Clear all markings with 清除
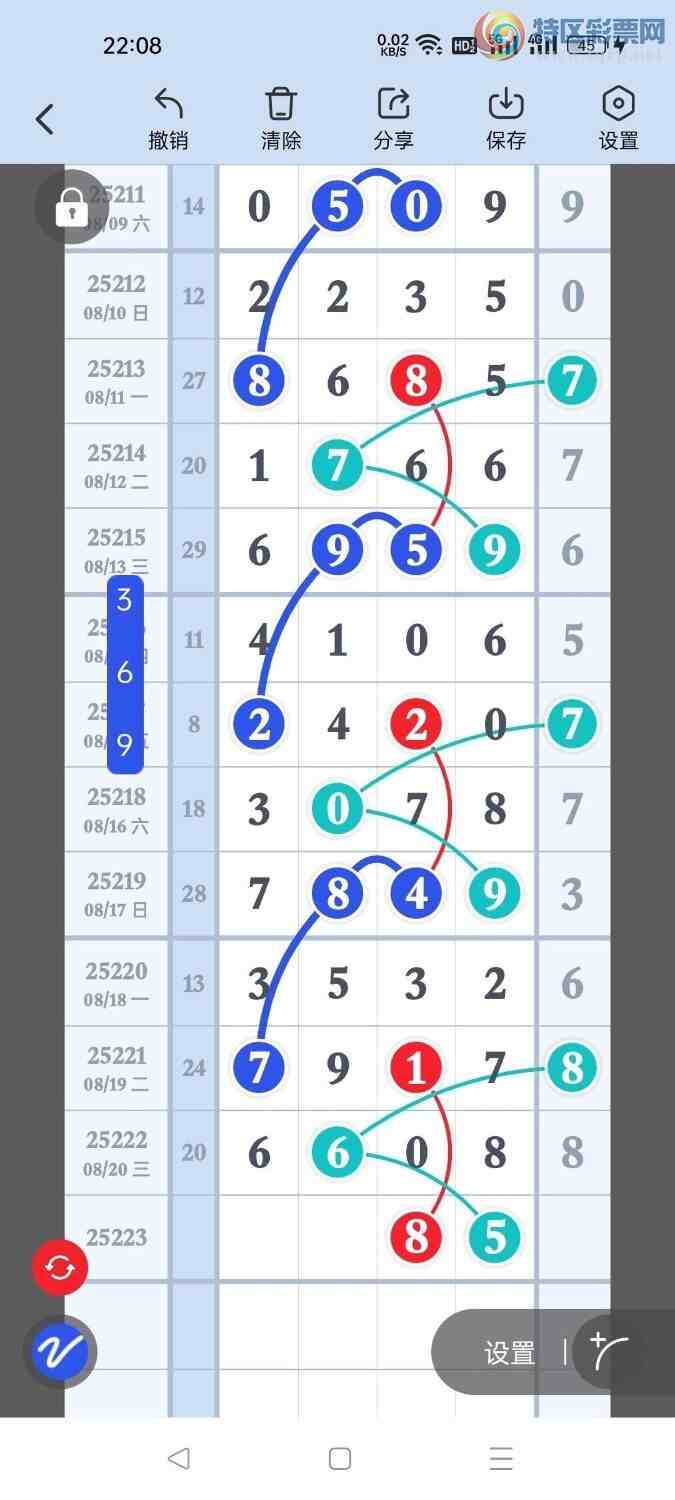The width and height of the screenshot is (675, 1500). pyautogui.click(x=281, y=119)
